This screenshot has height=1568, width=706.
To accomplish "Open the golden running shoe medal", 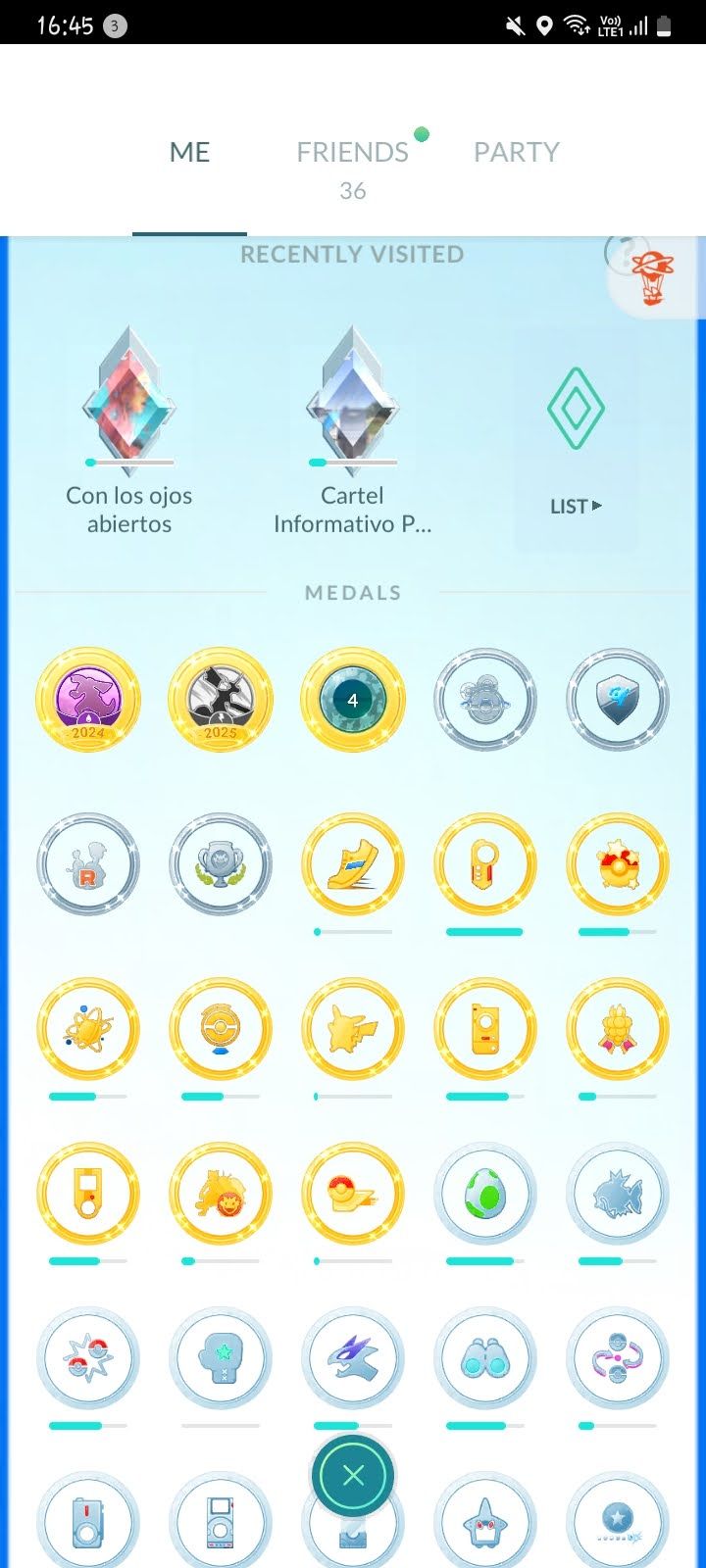I will (353, 864).
